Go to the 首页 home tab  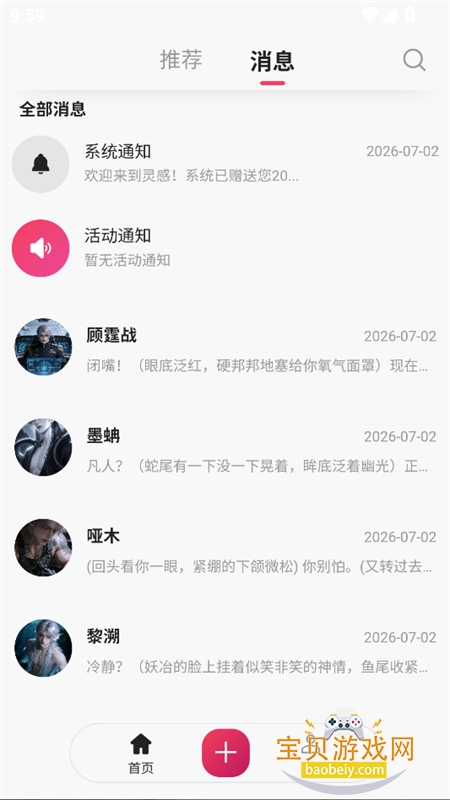[x=141, y=754]
